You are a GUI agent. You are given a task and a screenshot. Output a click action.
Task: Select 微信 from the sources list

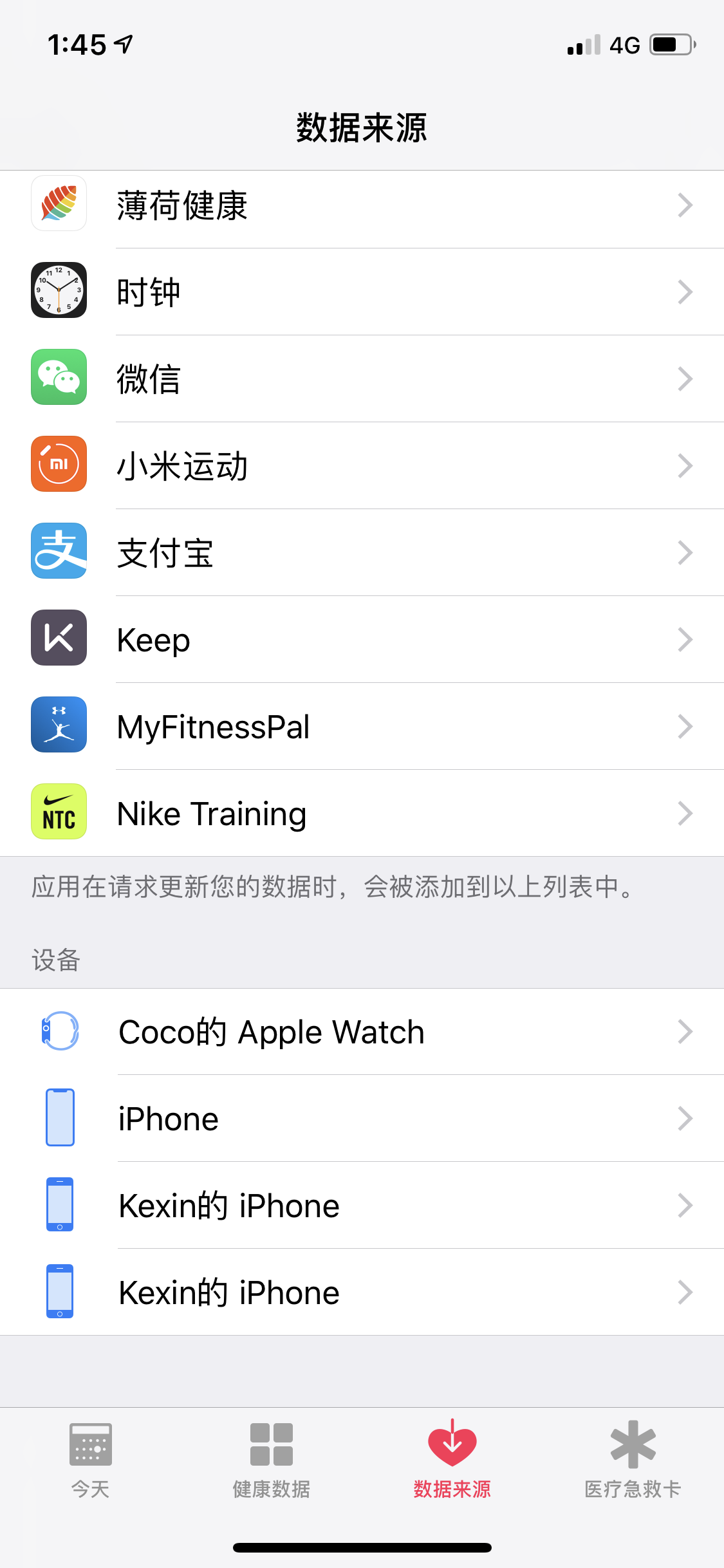pyautogui.click(x=360, y=378)
